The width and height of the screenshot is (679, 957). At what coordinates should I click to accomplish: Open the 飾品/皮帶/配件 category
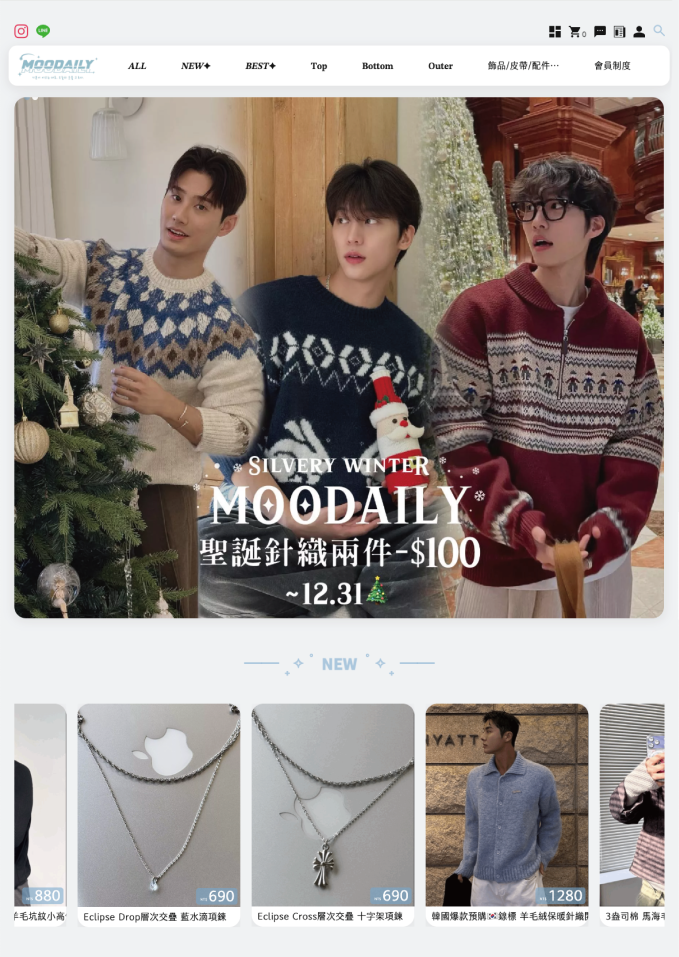click(523, 66)
